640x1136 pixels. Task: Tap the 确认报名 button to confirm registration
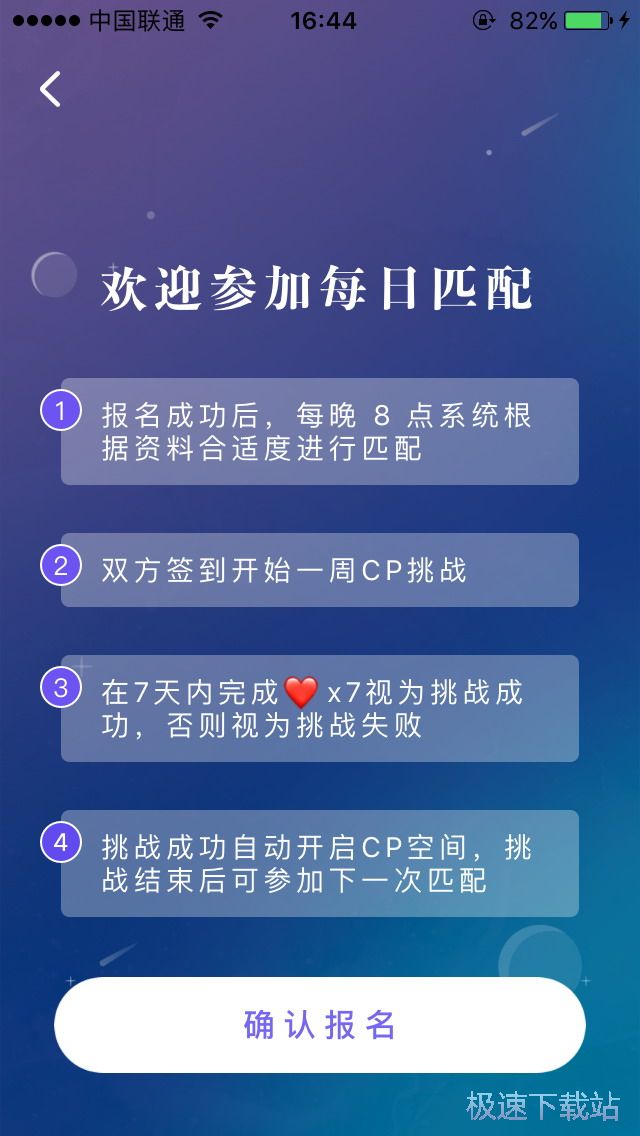(x=320, y=1025)
